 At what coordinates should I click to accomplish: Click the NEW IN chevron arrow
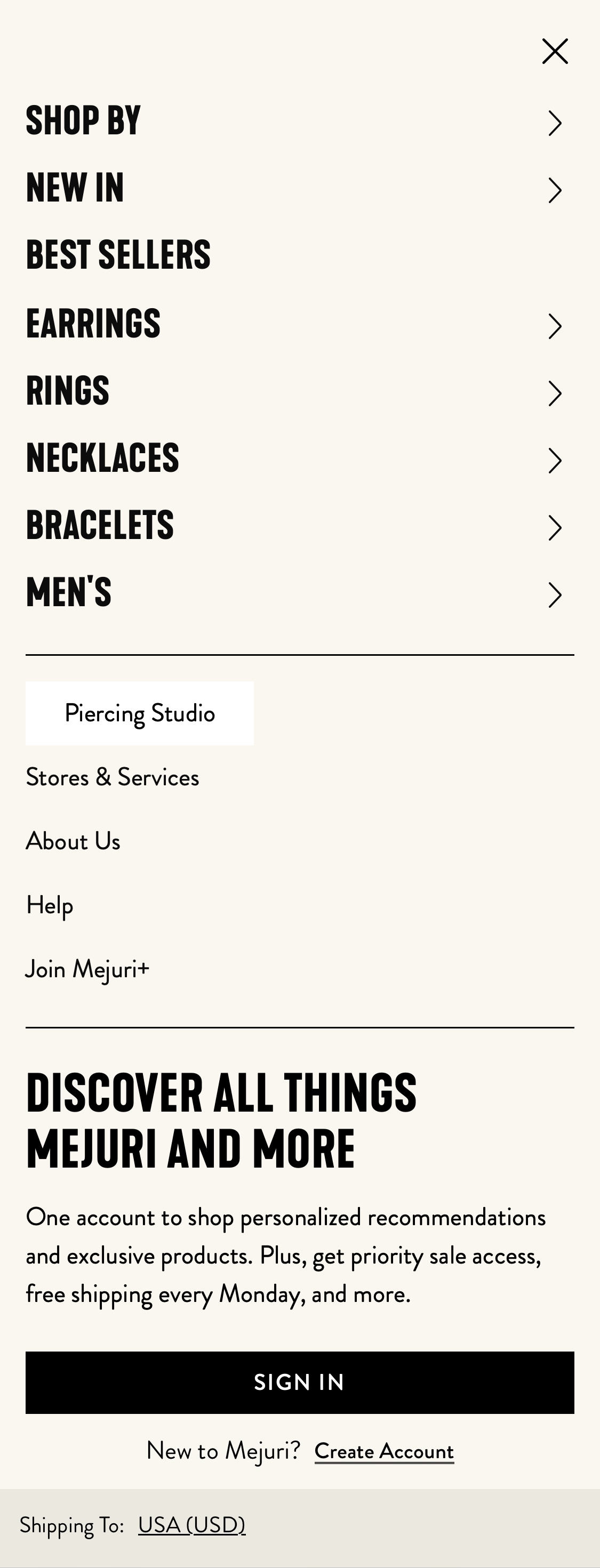[555, 189]
